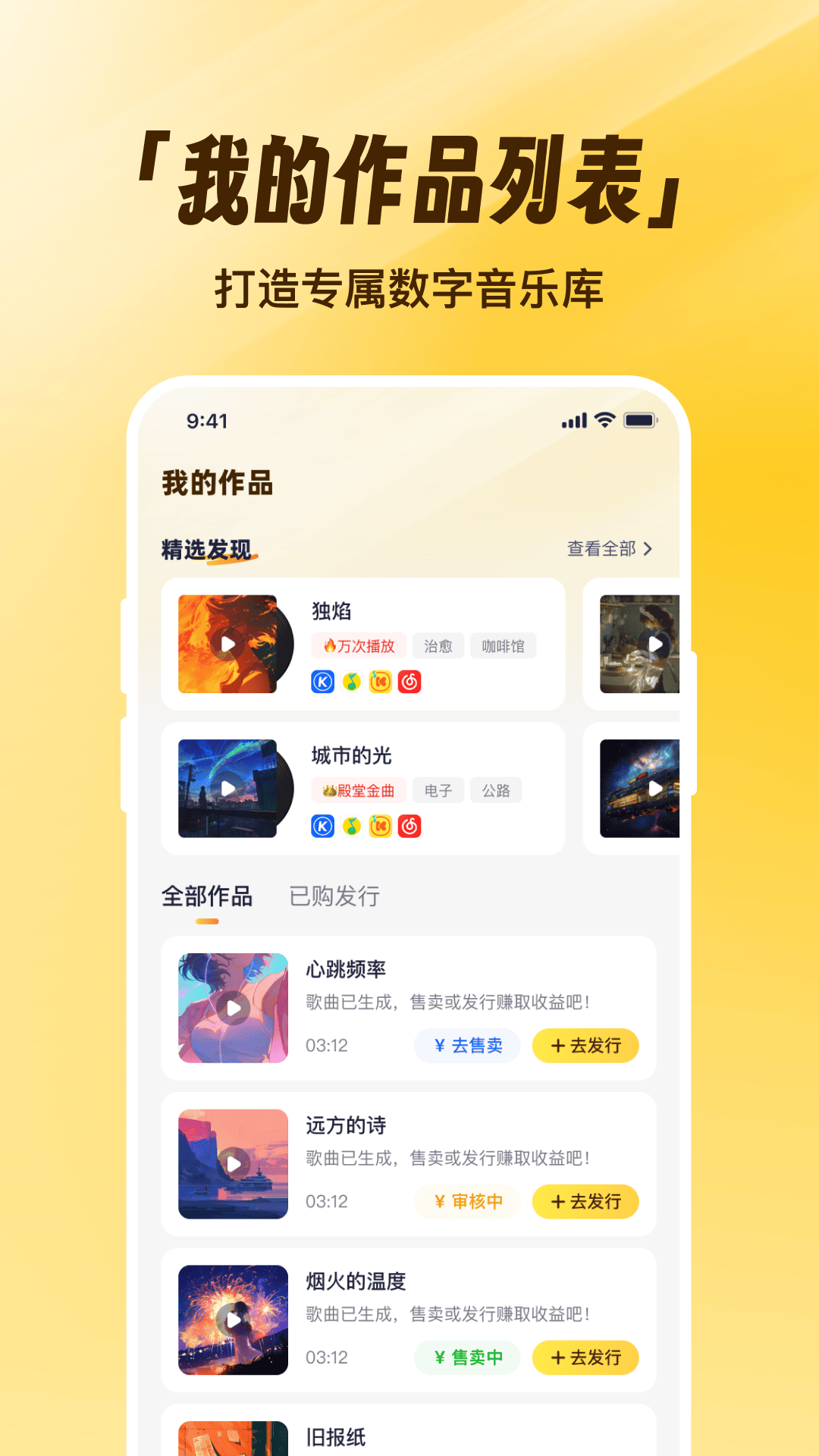Check 售卖中 status of 烟火的温度
Image resolution: width=819 pixels, height=1456 pixels.
(x=467, y=1357)
